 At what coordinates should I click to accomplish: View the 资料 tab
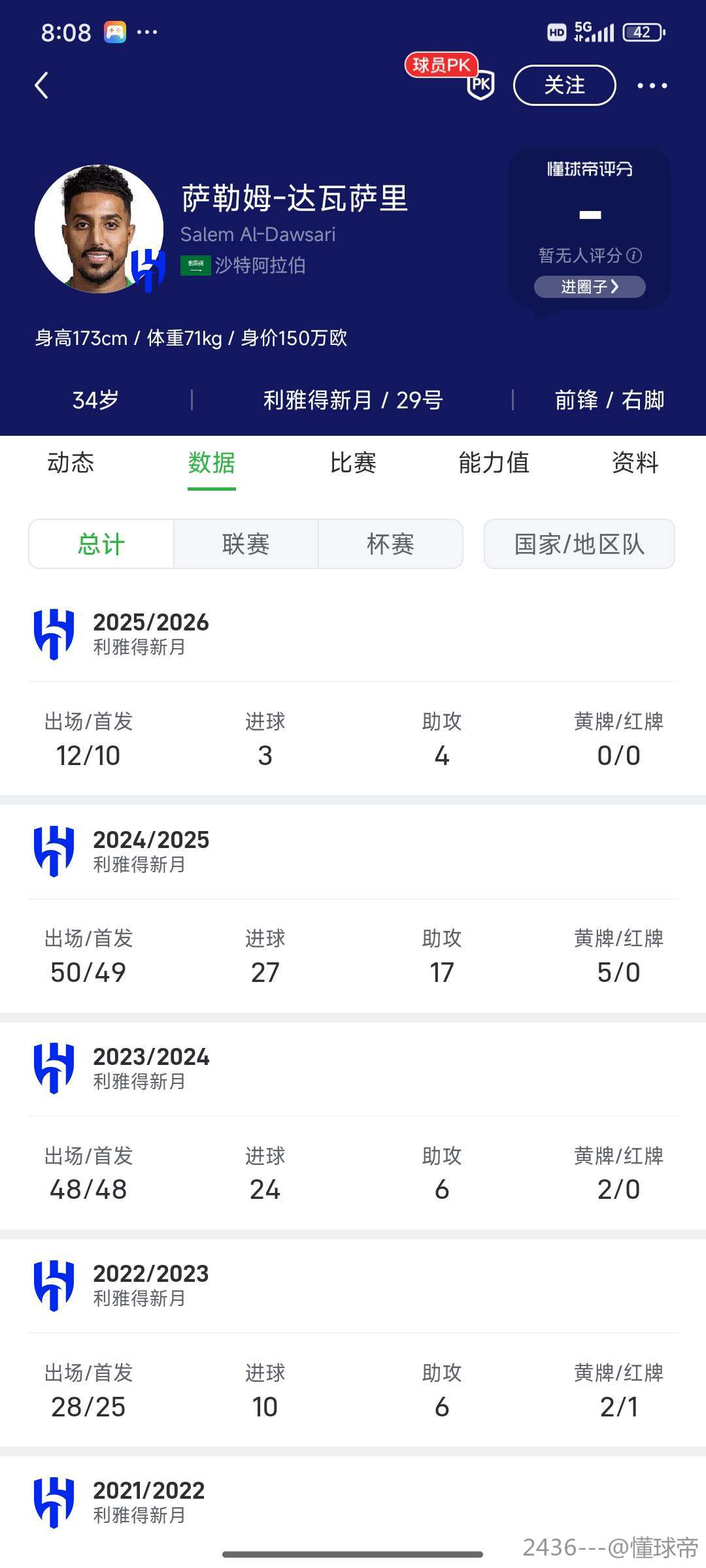pyautogui.click(x=635, y=463)
